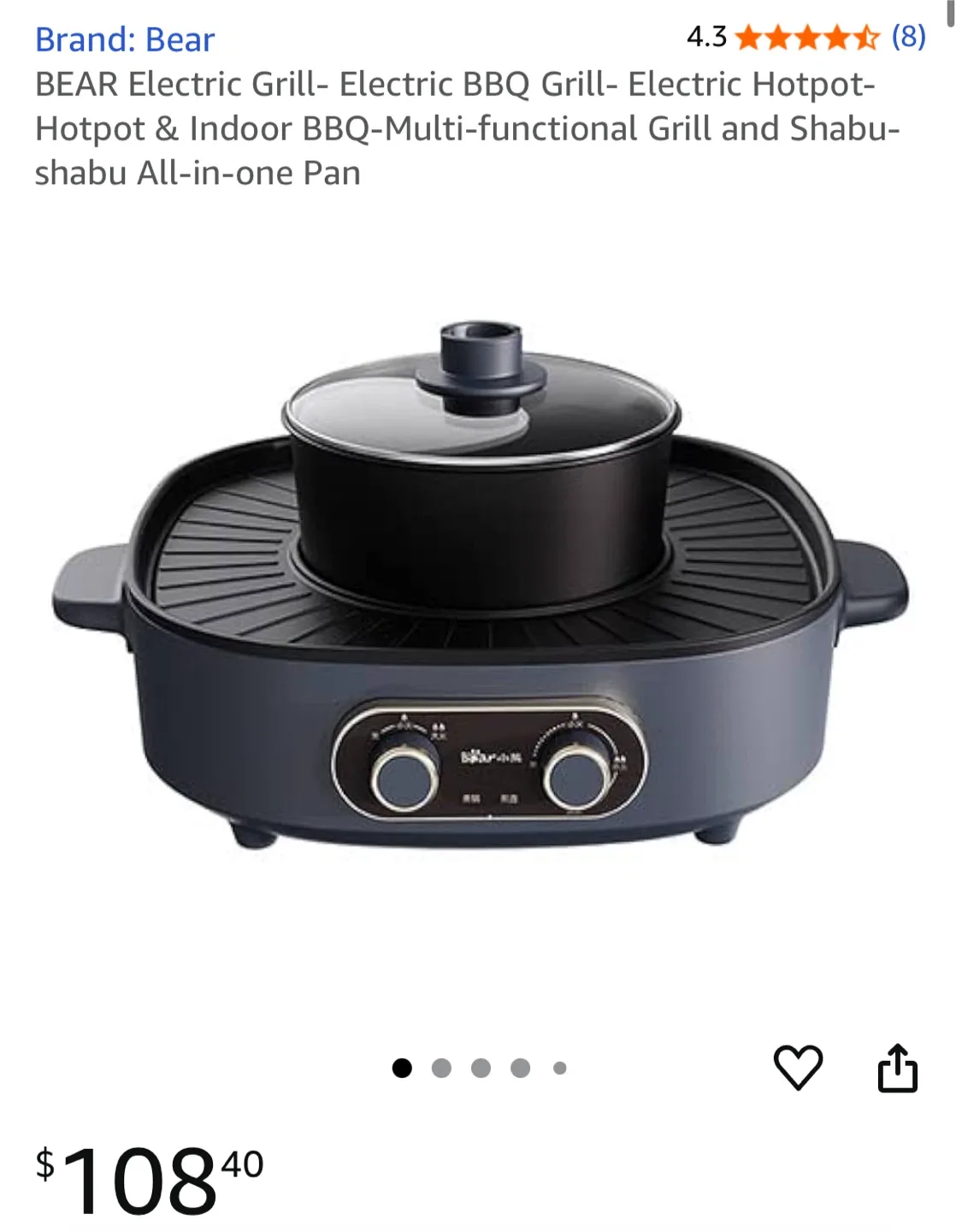962x1232 pixels.
Task: Share this product listing
Action: click(897, 1067)
